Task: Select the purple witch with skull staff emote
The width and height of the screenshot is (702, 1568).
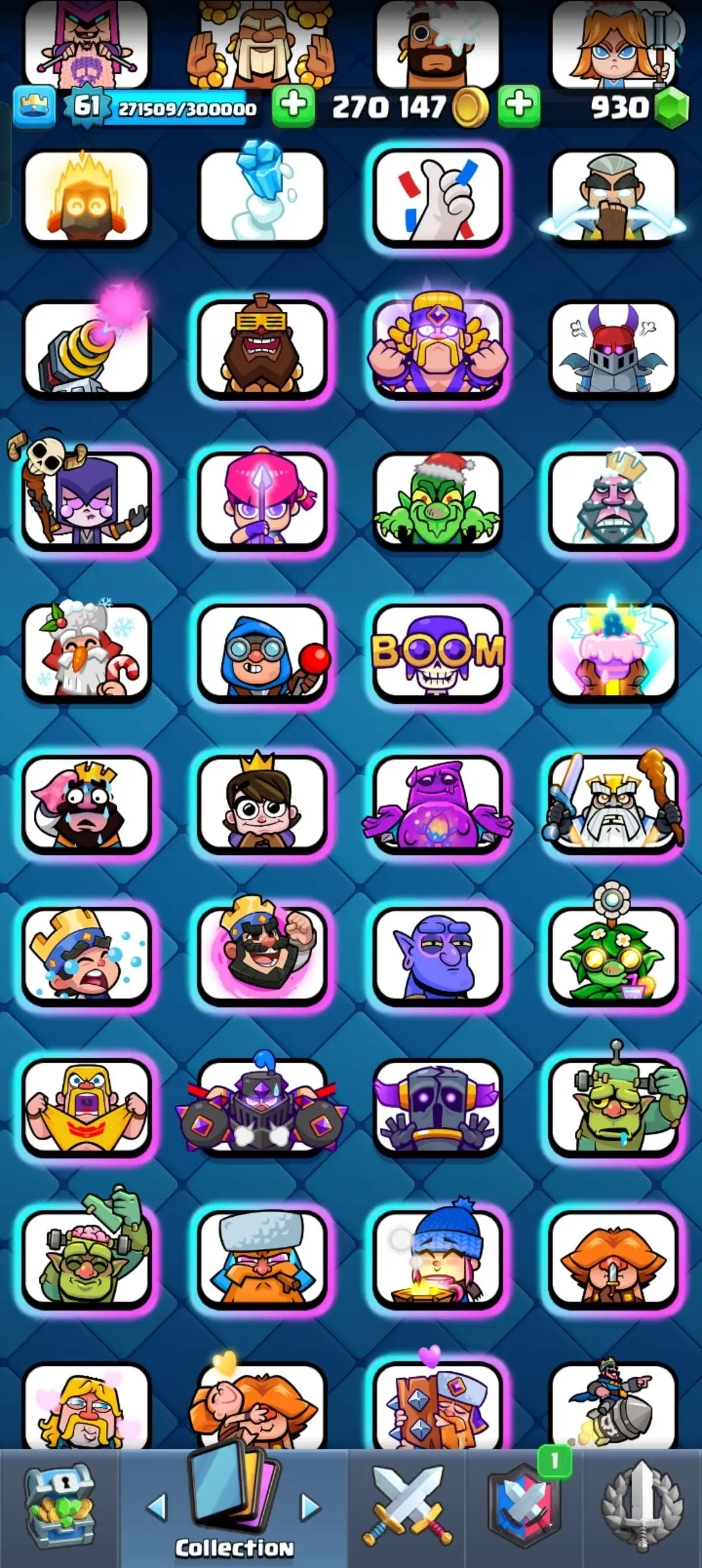Action: click(x=86, y=501)
